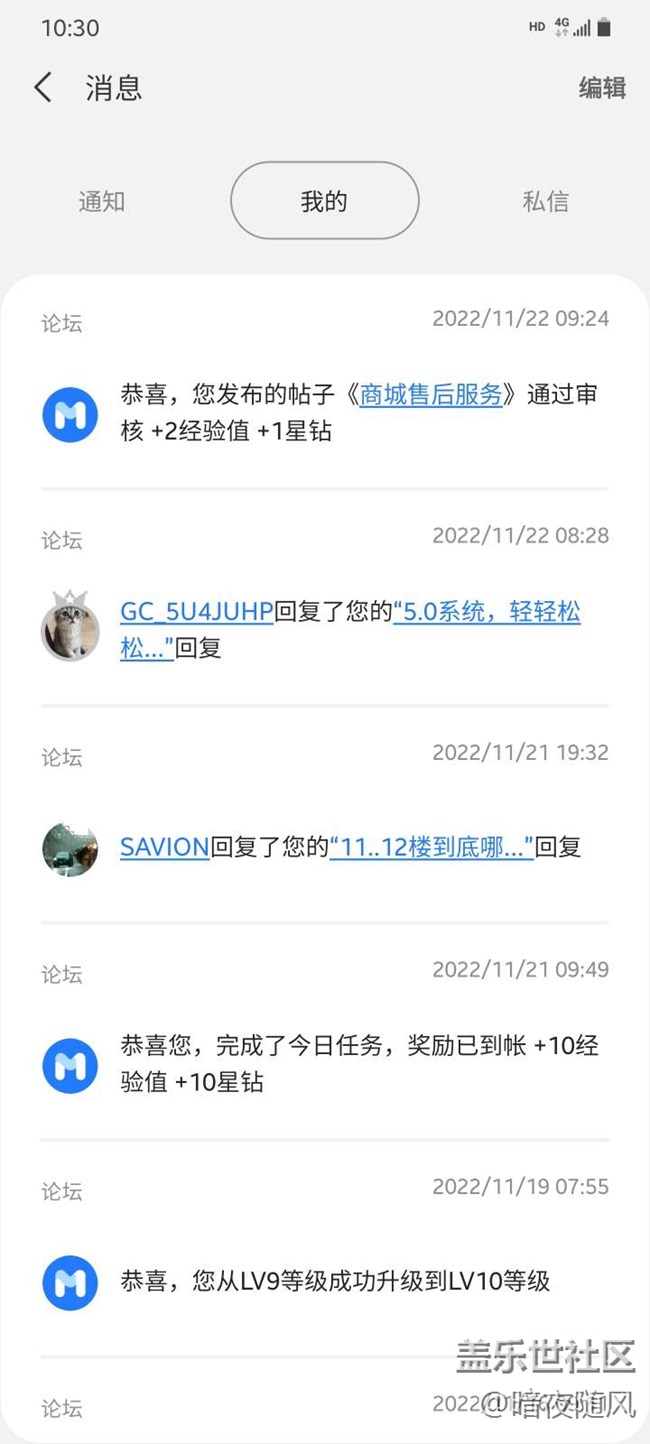Open the "5.0系统，轻轻松松..." reply link
The height and width of the screenshot is (1444, 650).
[x=486, y=612]
